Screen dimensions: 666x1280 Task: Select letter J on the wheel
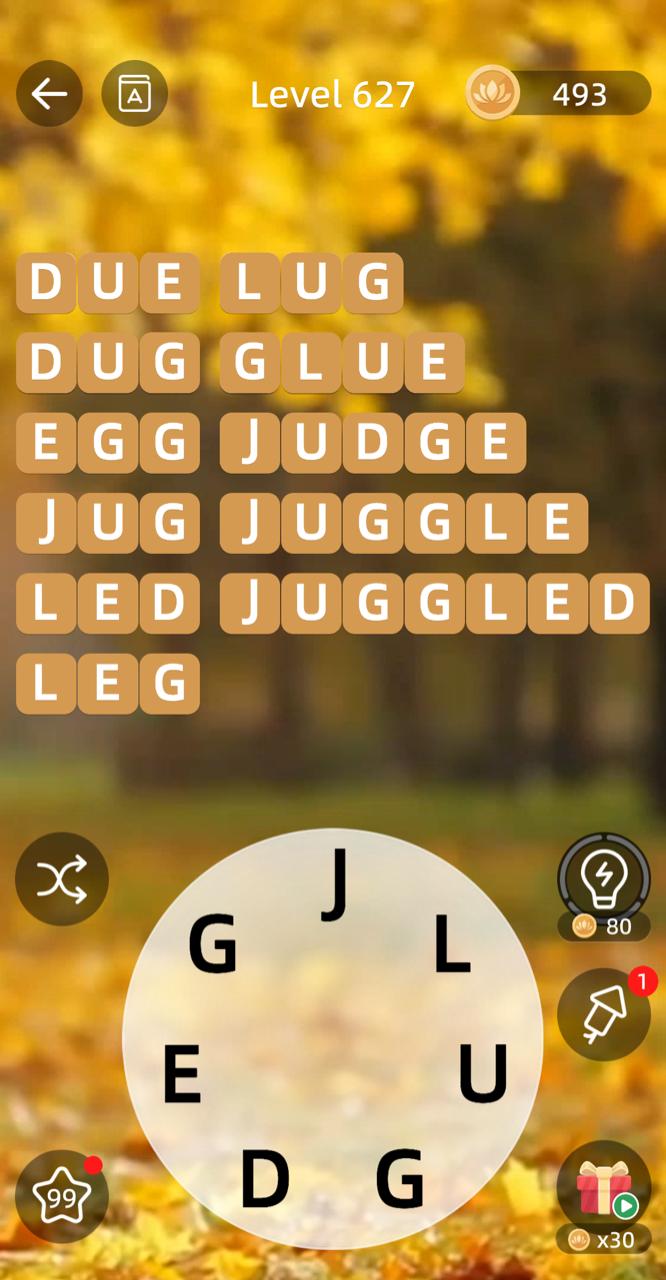click(x=337, y=883)
